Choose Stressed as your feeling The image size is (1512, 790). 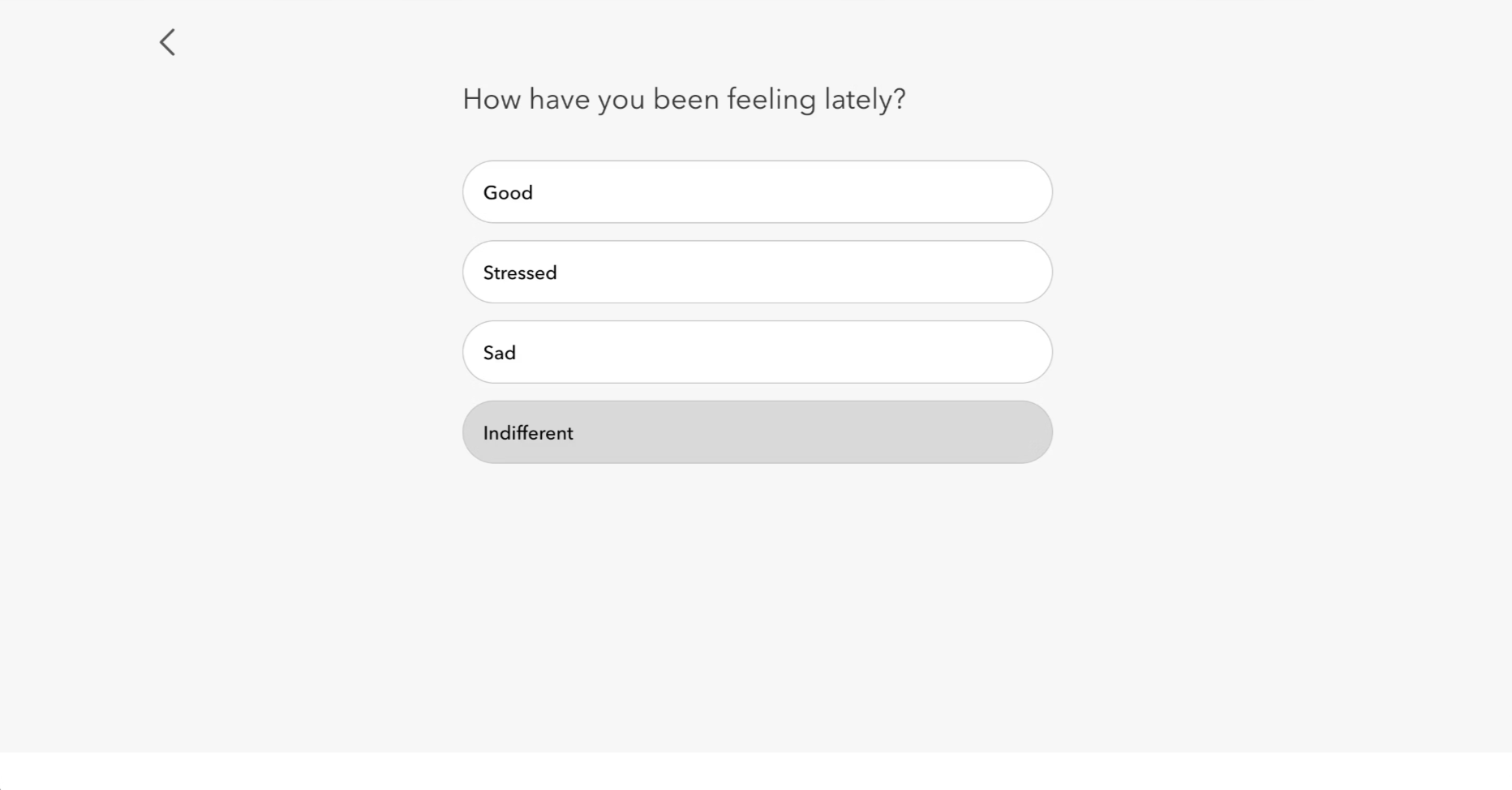(x=757, y=273)
